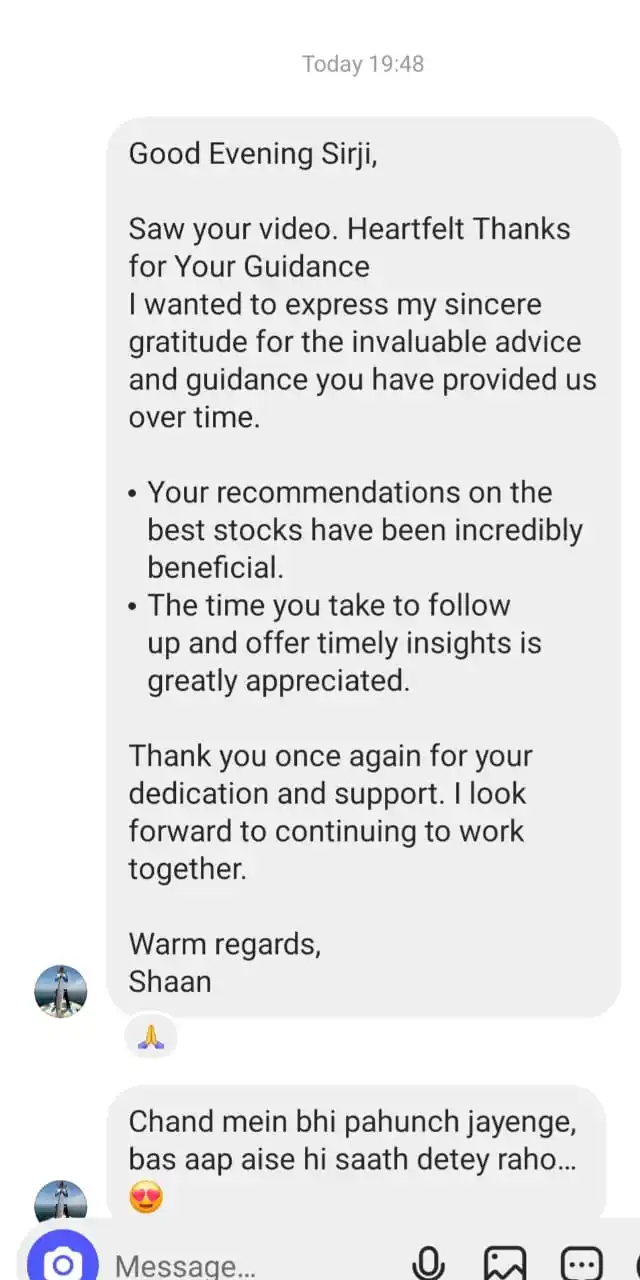Open sender's profile picture beside Shaan's message

[x=60, y=991]
